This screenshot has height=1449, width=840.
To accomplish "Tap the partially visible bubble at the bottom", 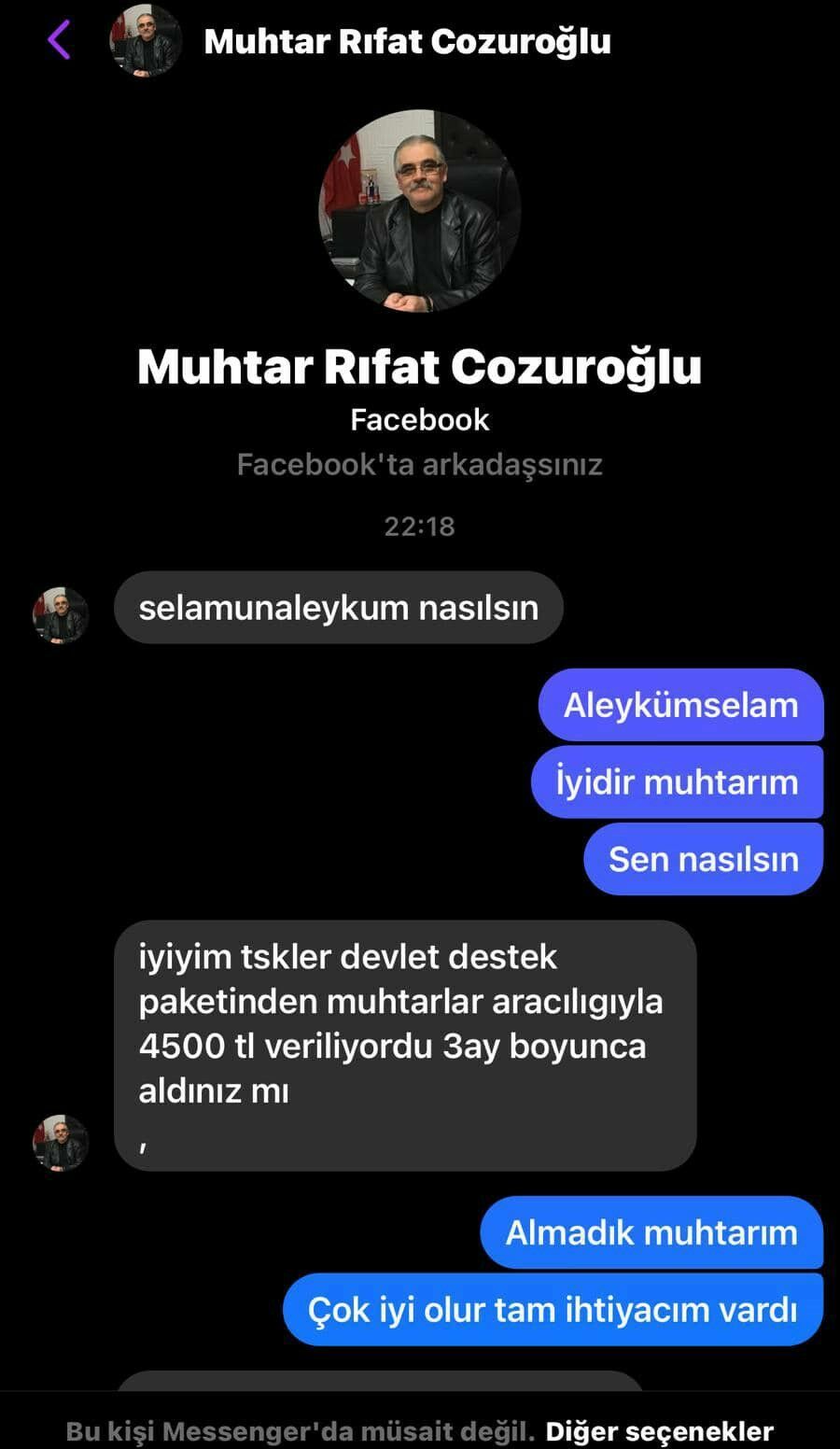I will (x=383, y=1391).
